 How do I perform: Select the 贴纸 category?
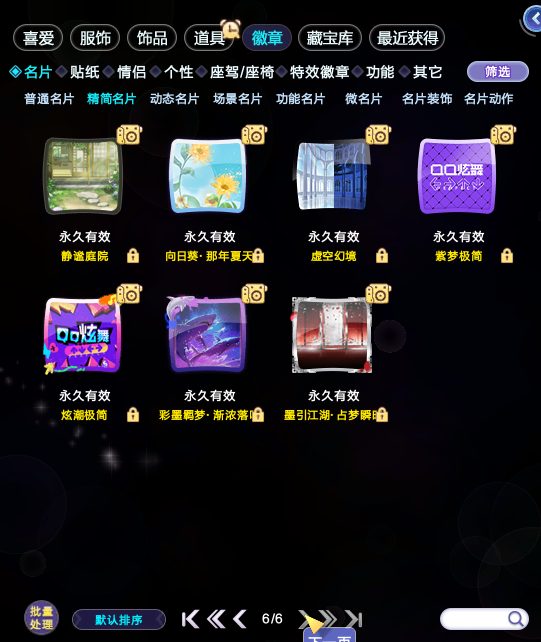pyautogui.click(x=84, y=72)
